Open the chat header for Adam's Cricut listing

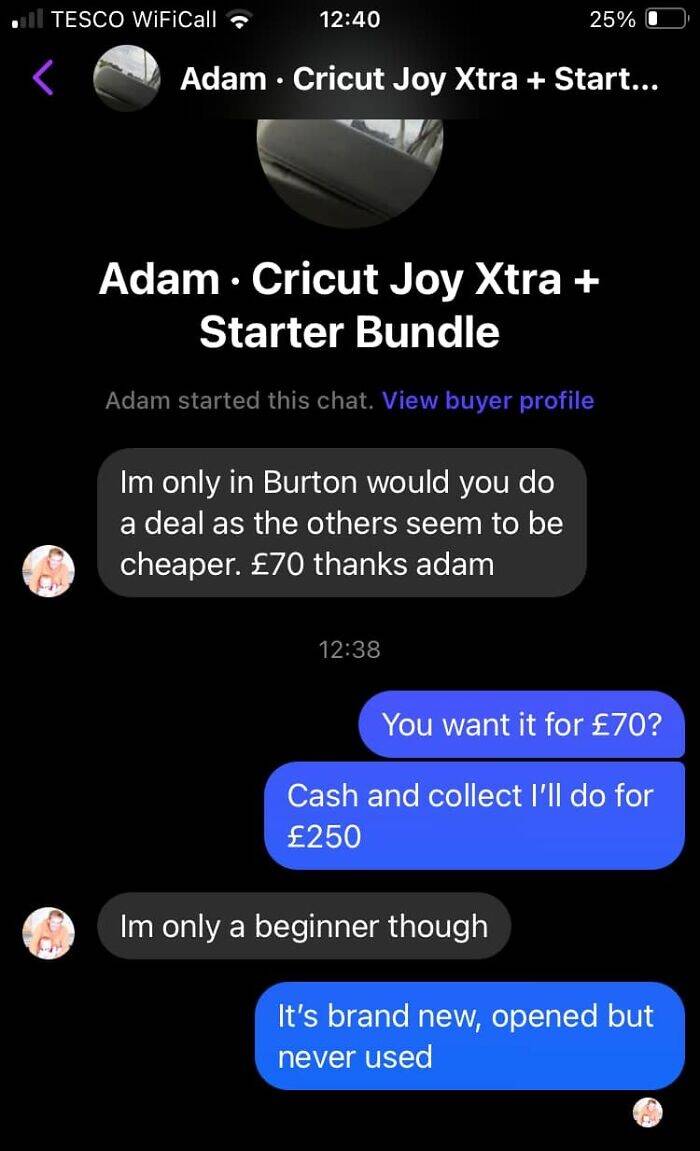419,79
